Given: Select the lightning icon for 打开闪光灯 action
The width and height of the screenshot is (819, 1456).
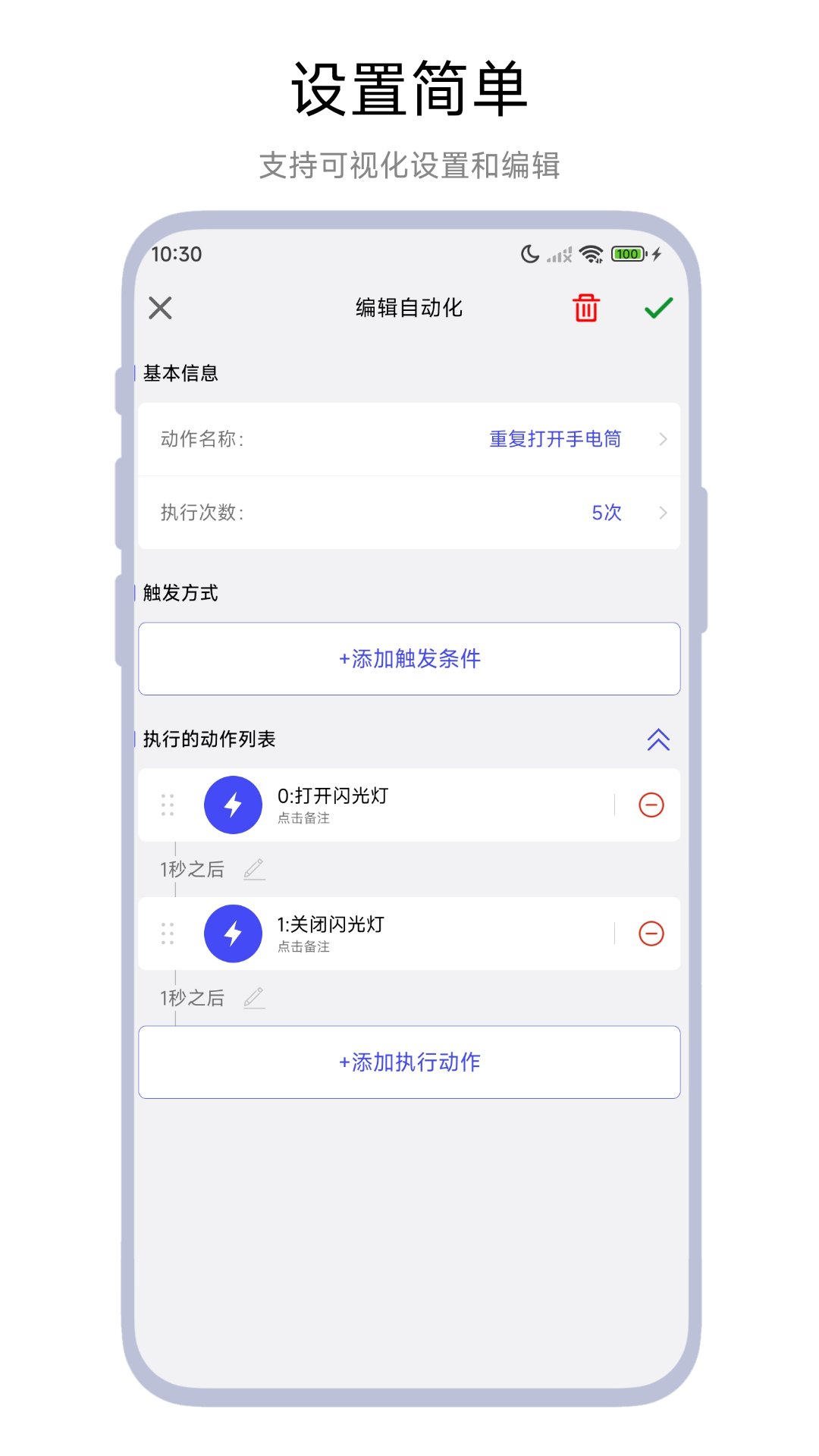Looking at the screenshot, I should [233, 805].
